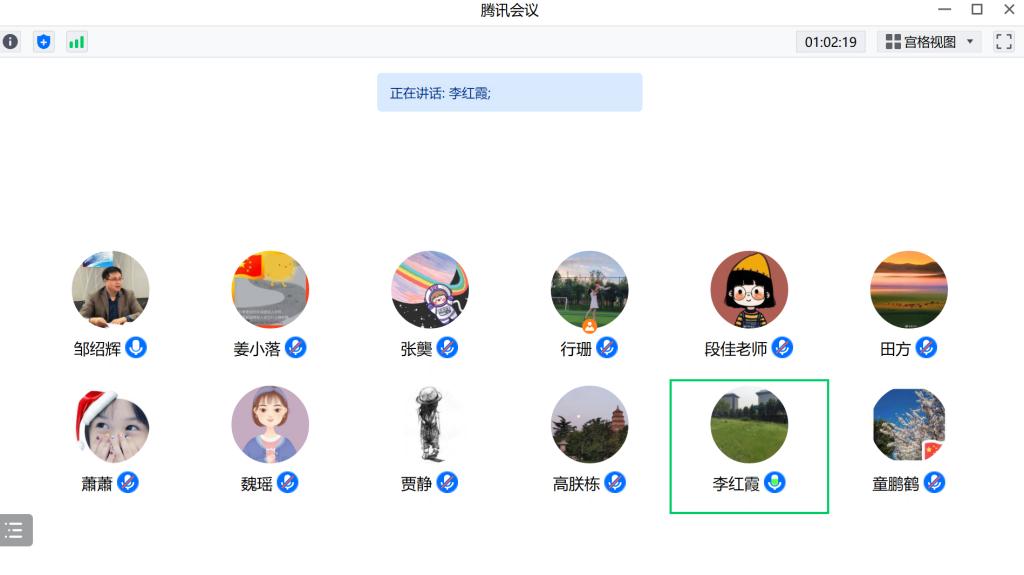The height and width of the screenshot is (575, 1024).
Task: Open the list menu button
Action: click(x=16, y=530)
